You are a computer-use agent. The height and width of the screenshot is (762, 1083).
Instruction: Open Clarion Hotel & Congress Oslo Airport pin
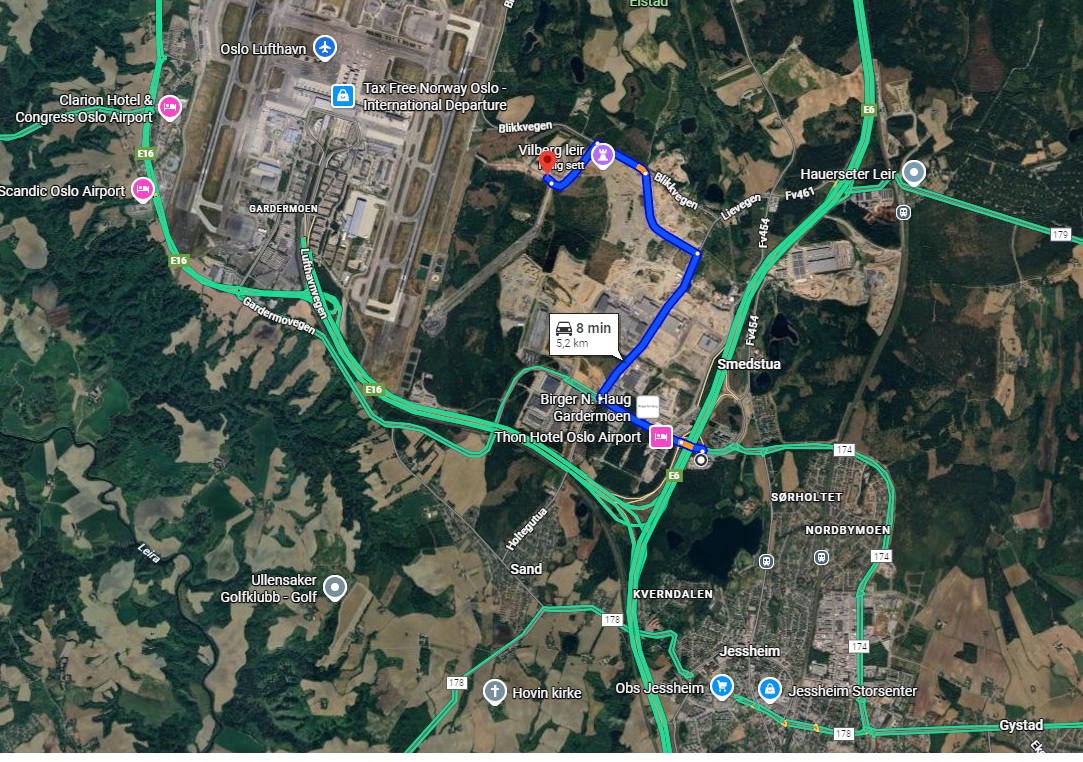coord(170,107)
